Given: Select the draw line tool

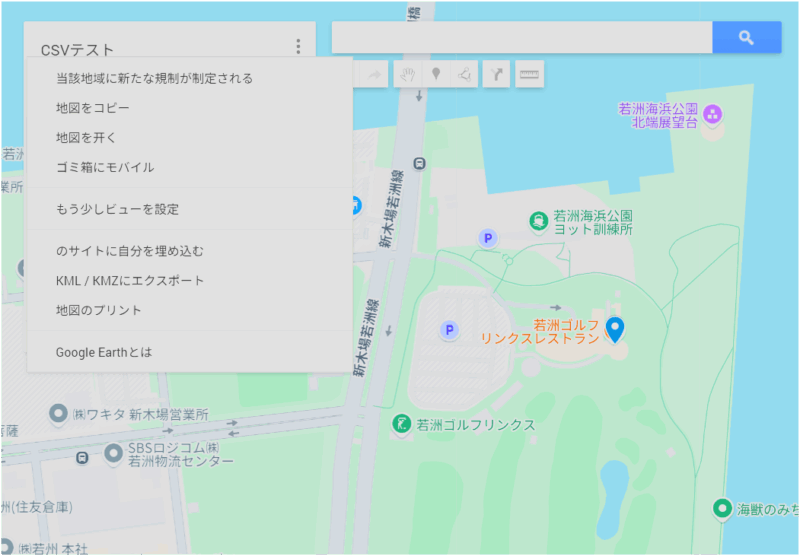Looking at the screenshot, I should point(465,75).
